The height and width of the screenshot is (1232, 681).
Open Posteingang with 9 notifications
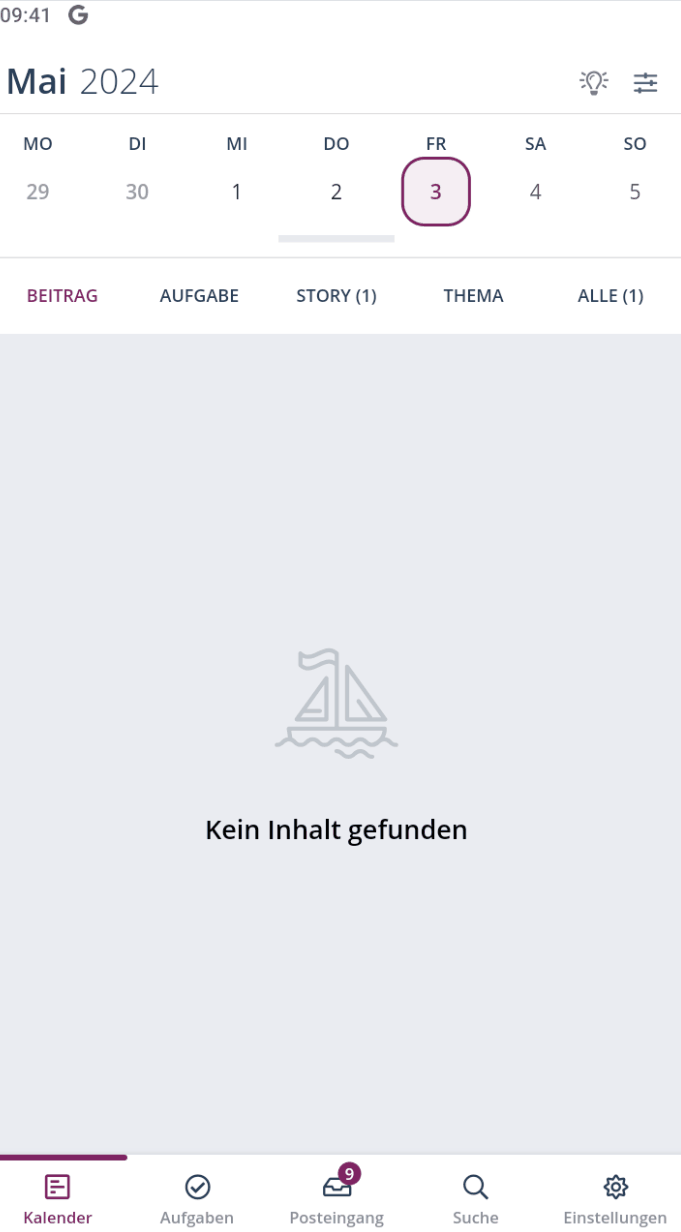click(x=337, y=1198)
